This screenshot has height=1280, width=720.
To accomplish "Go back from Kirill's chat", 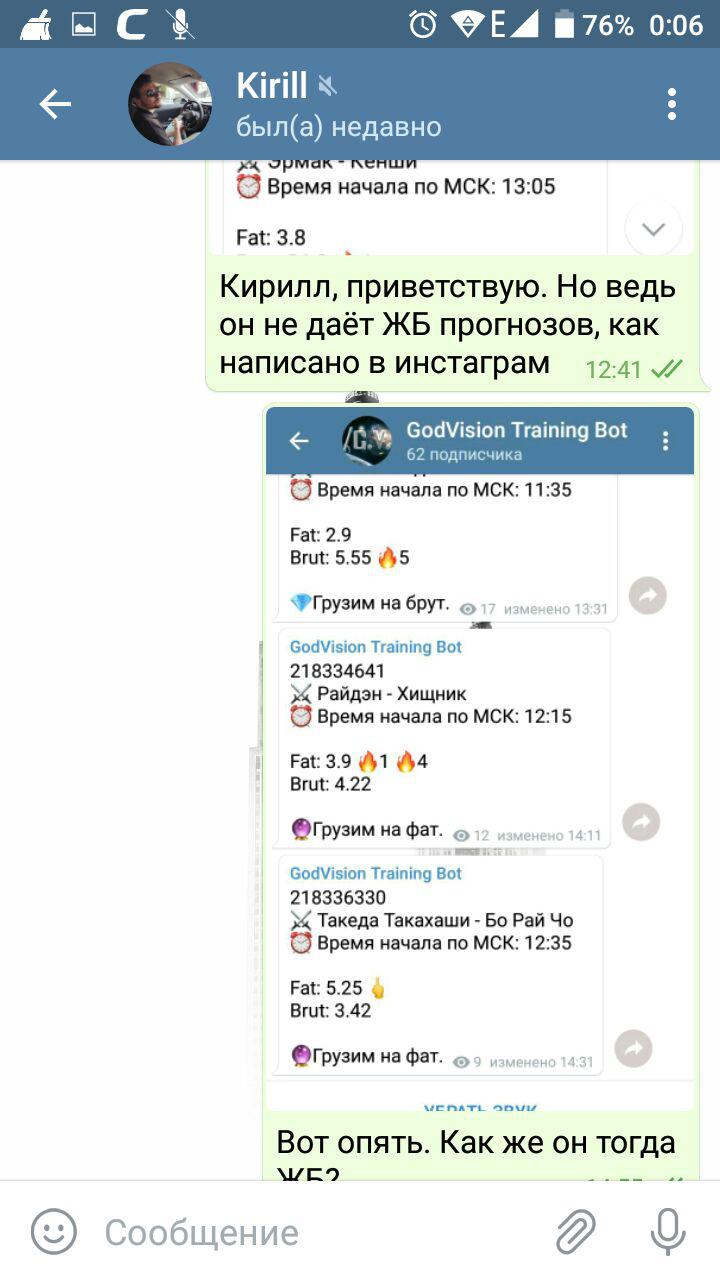I will [x=55, y=104].
